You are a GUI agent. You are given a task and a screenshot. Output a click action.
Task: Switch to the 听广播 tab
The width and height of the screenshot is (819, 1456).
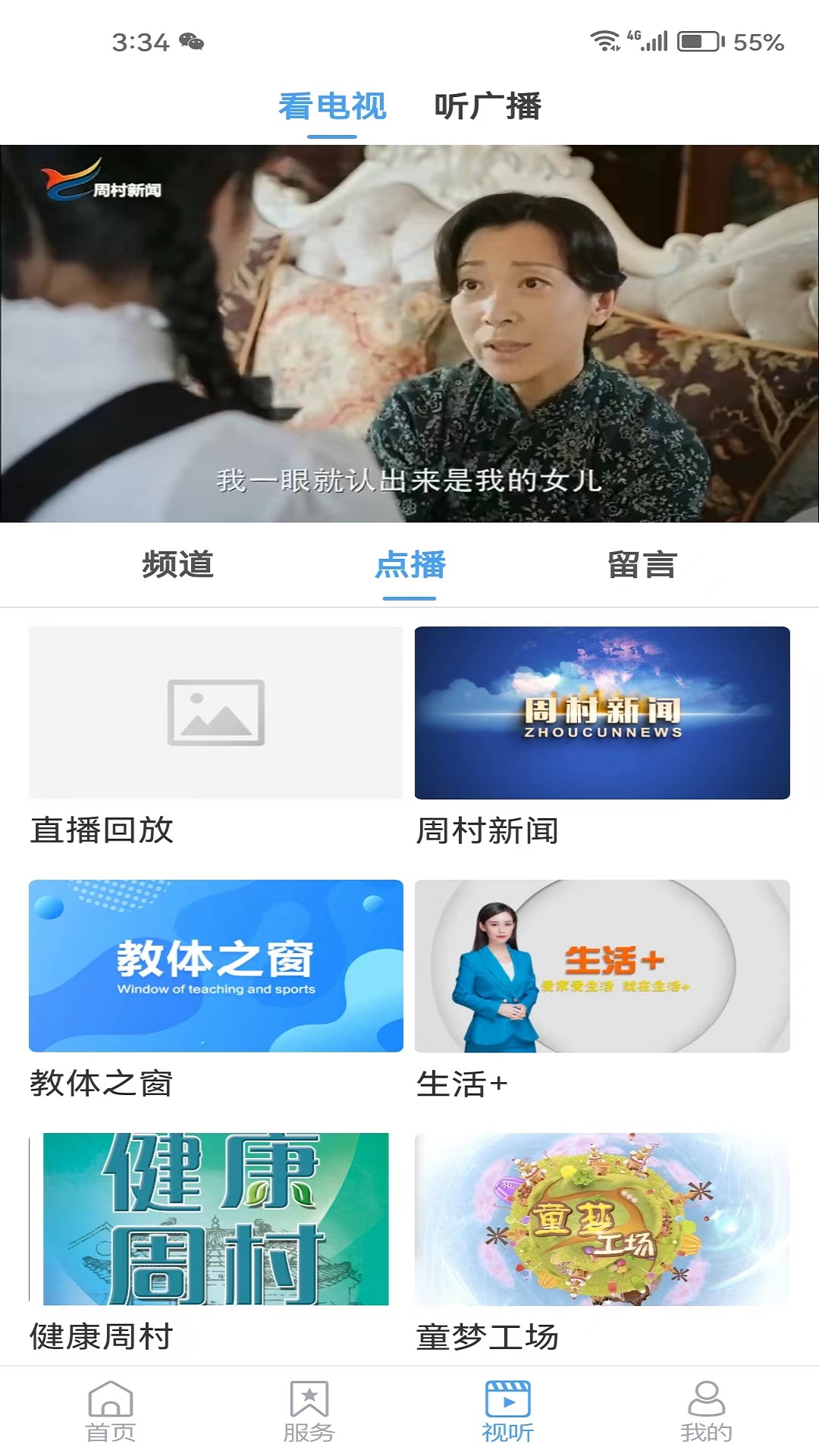coord(488,106)
